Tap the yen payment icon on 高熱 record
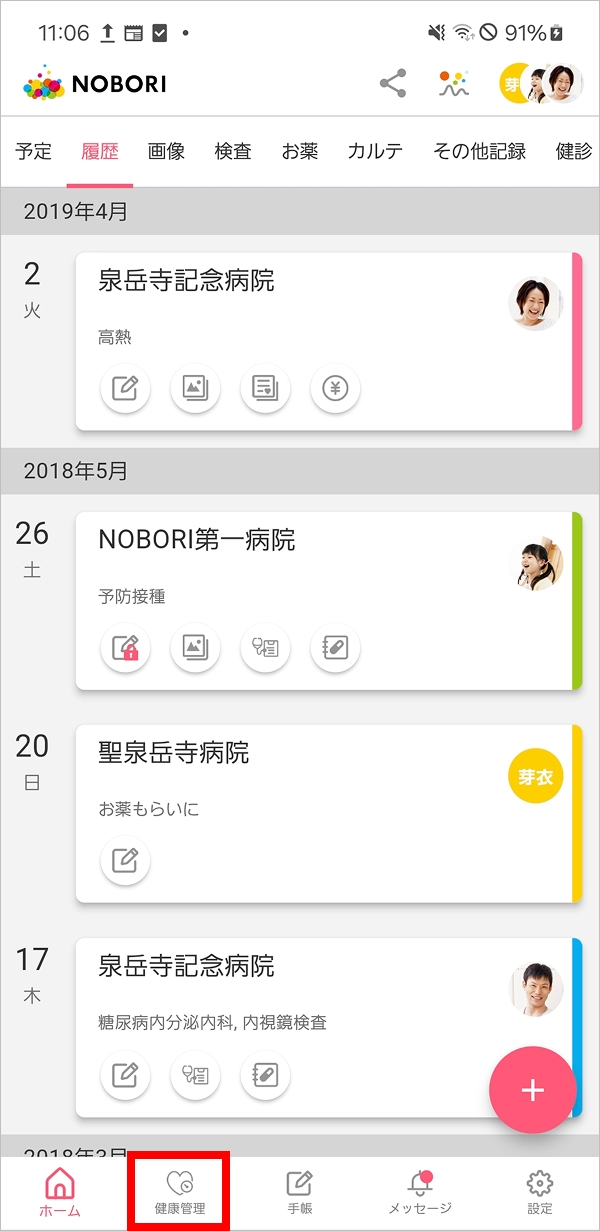This screenshot has height=1231, width=600. (x=335, y=389)
